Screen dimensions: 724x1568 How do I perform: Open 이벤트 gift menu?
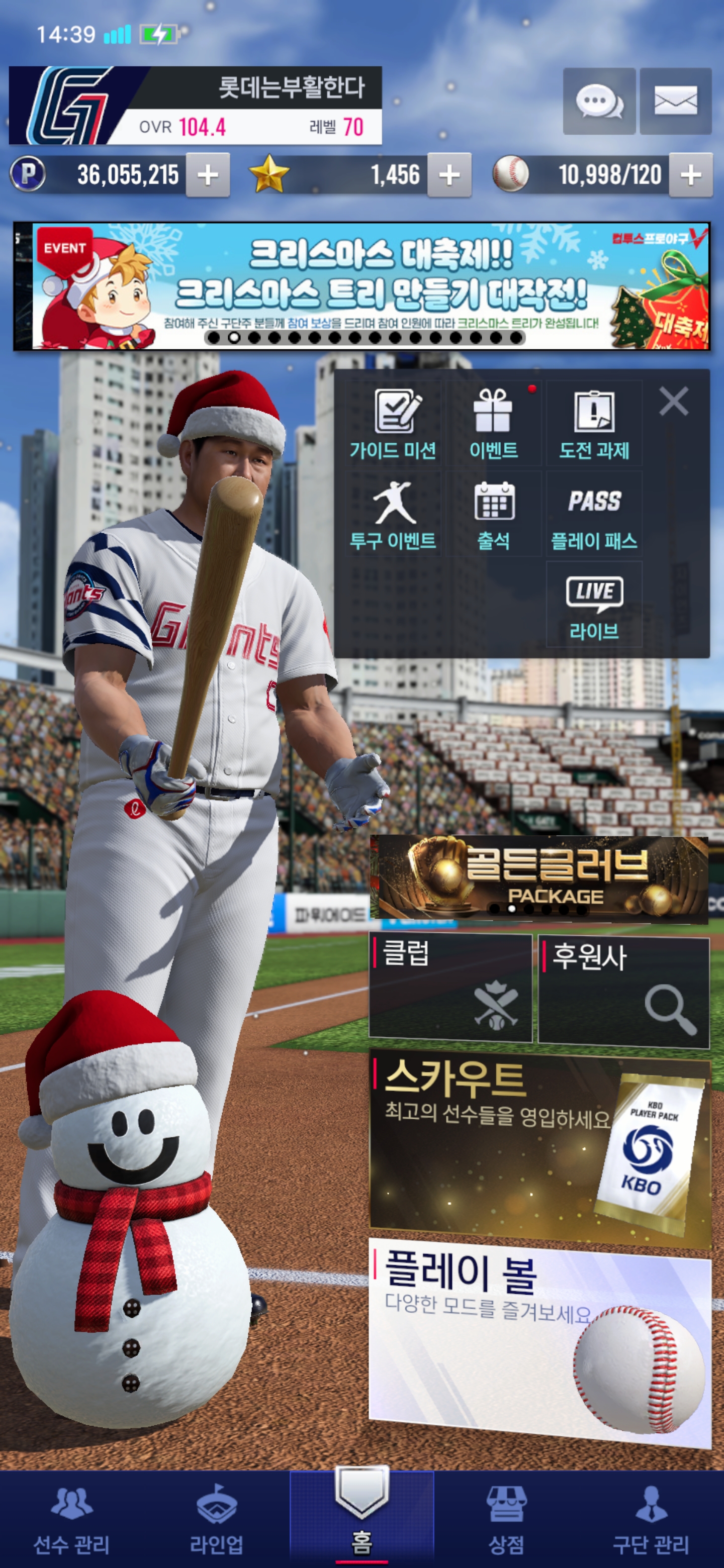click(x=493, y=424)
